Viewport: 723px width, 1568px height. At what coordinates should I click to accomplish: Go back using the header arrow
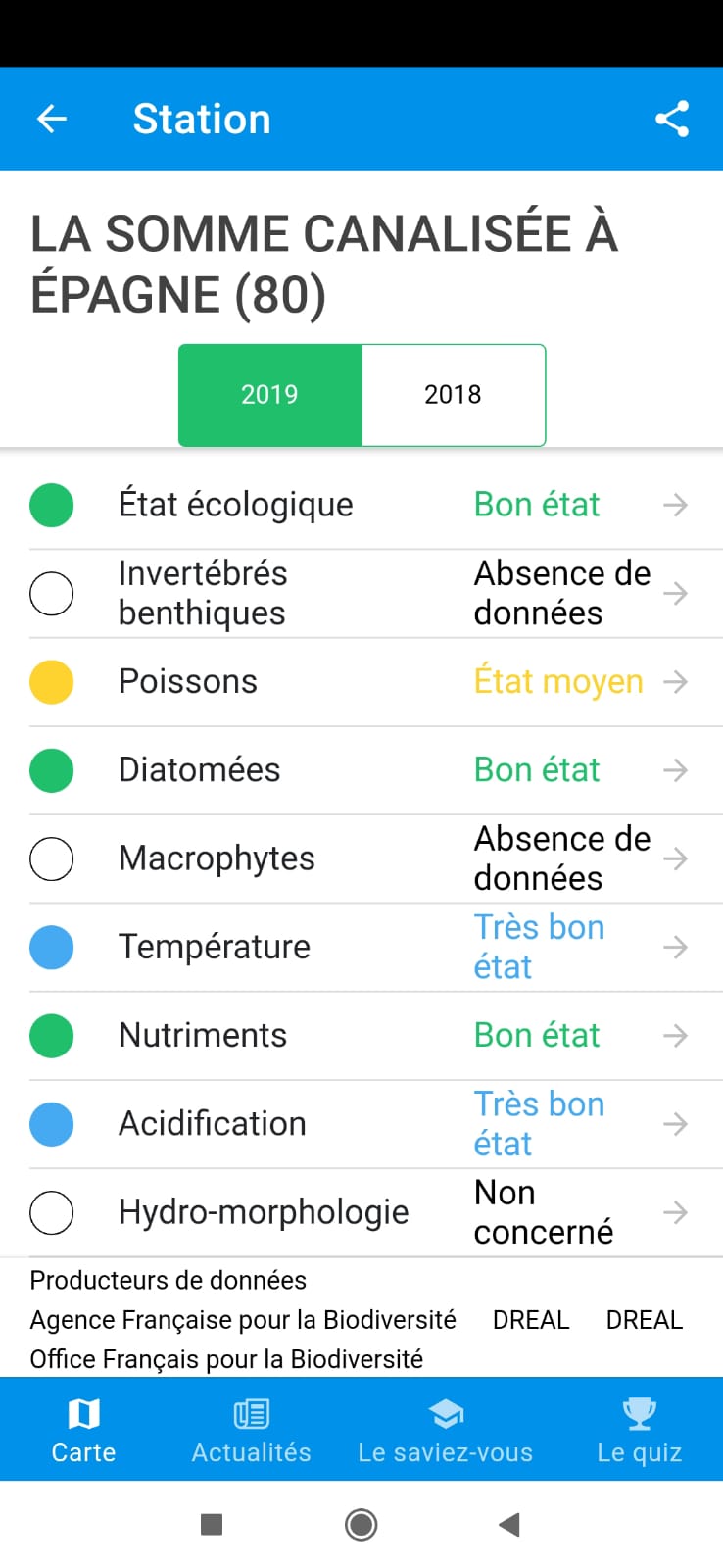click(x=52, y=120)
